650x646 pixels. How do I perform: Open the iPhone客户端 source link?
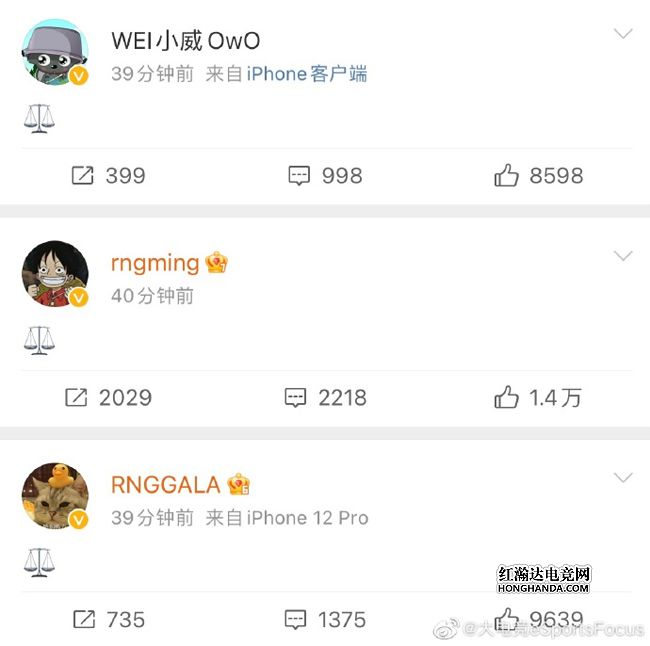(x=307, y=74)
